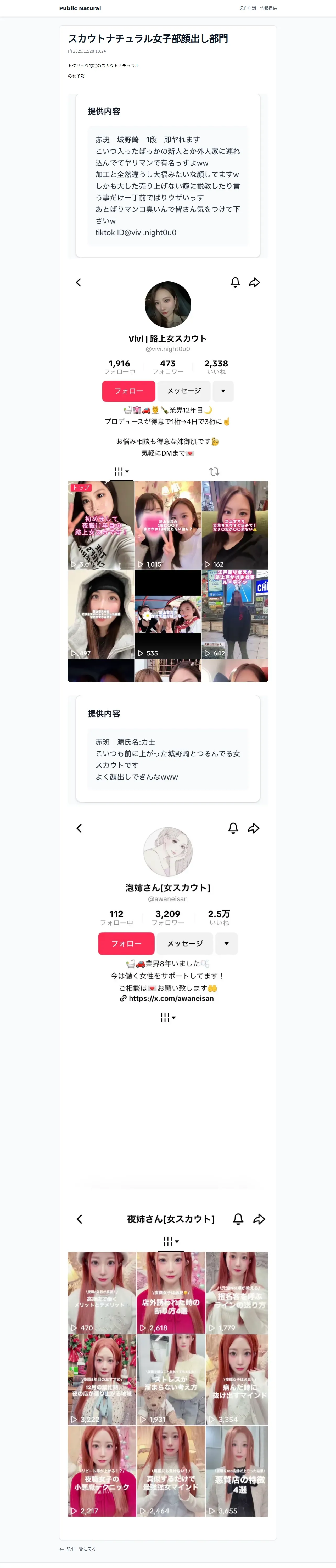Open the Public Natural home link
The width and height of the screenshot is (336, 1568).
80,9
